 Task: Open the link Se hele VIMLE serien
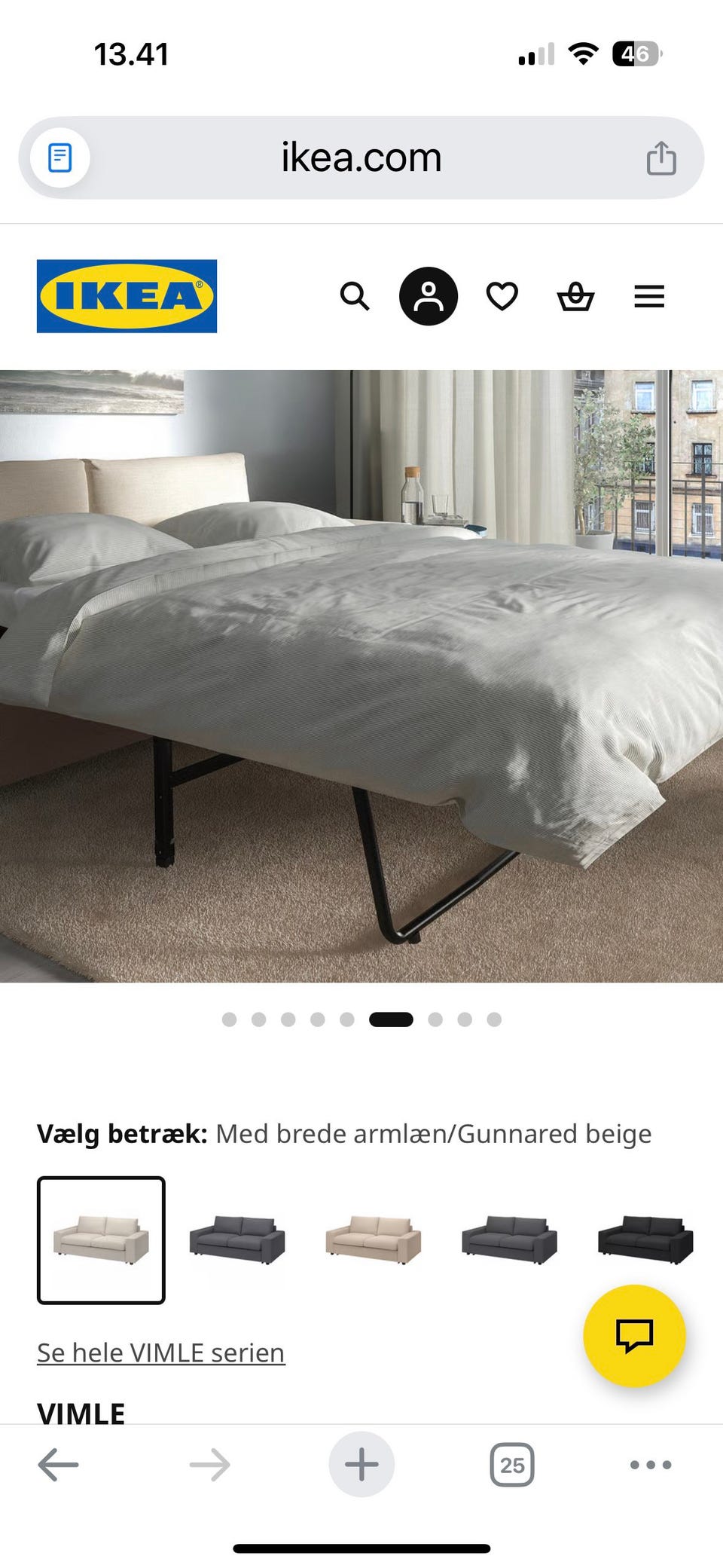[160, 1352]
